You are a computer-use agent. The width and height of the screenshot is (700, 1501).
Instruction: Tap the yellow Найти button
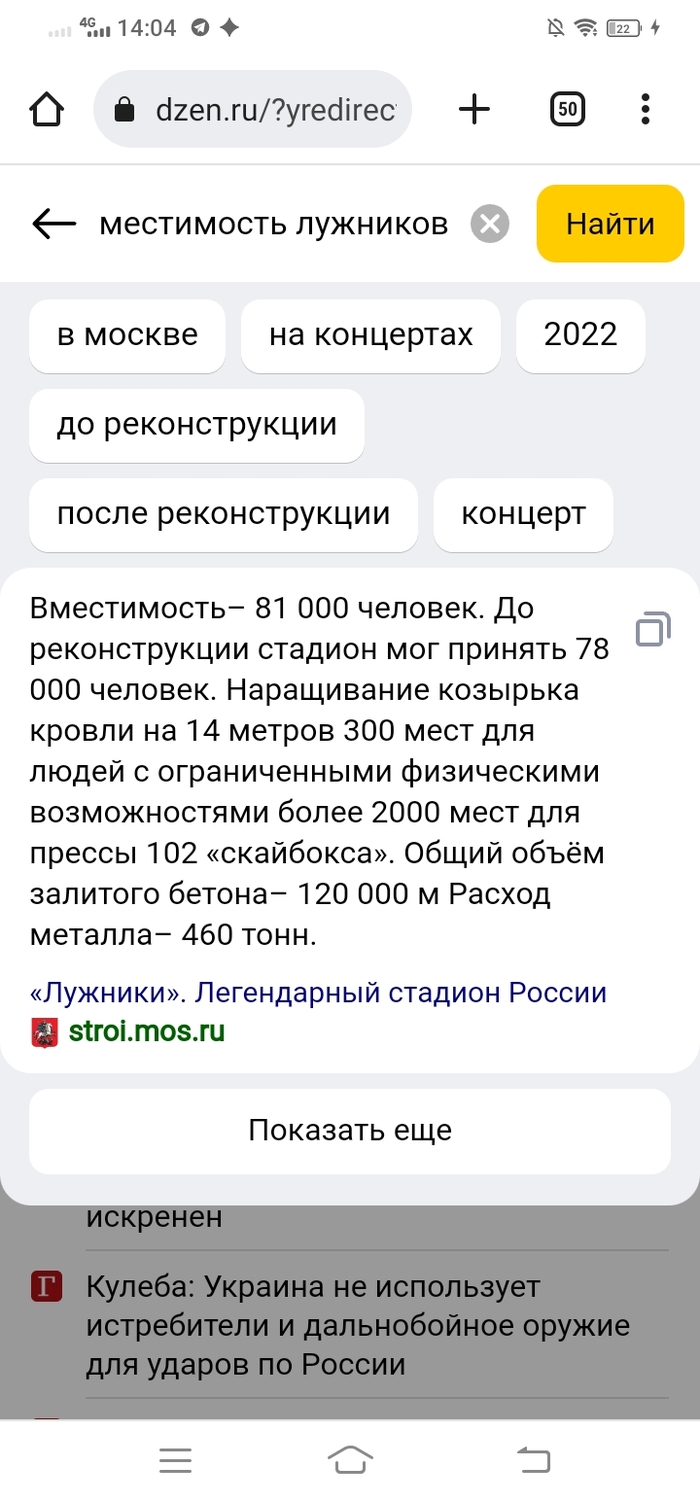[x=610, y=224]
